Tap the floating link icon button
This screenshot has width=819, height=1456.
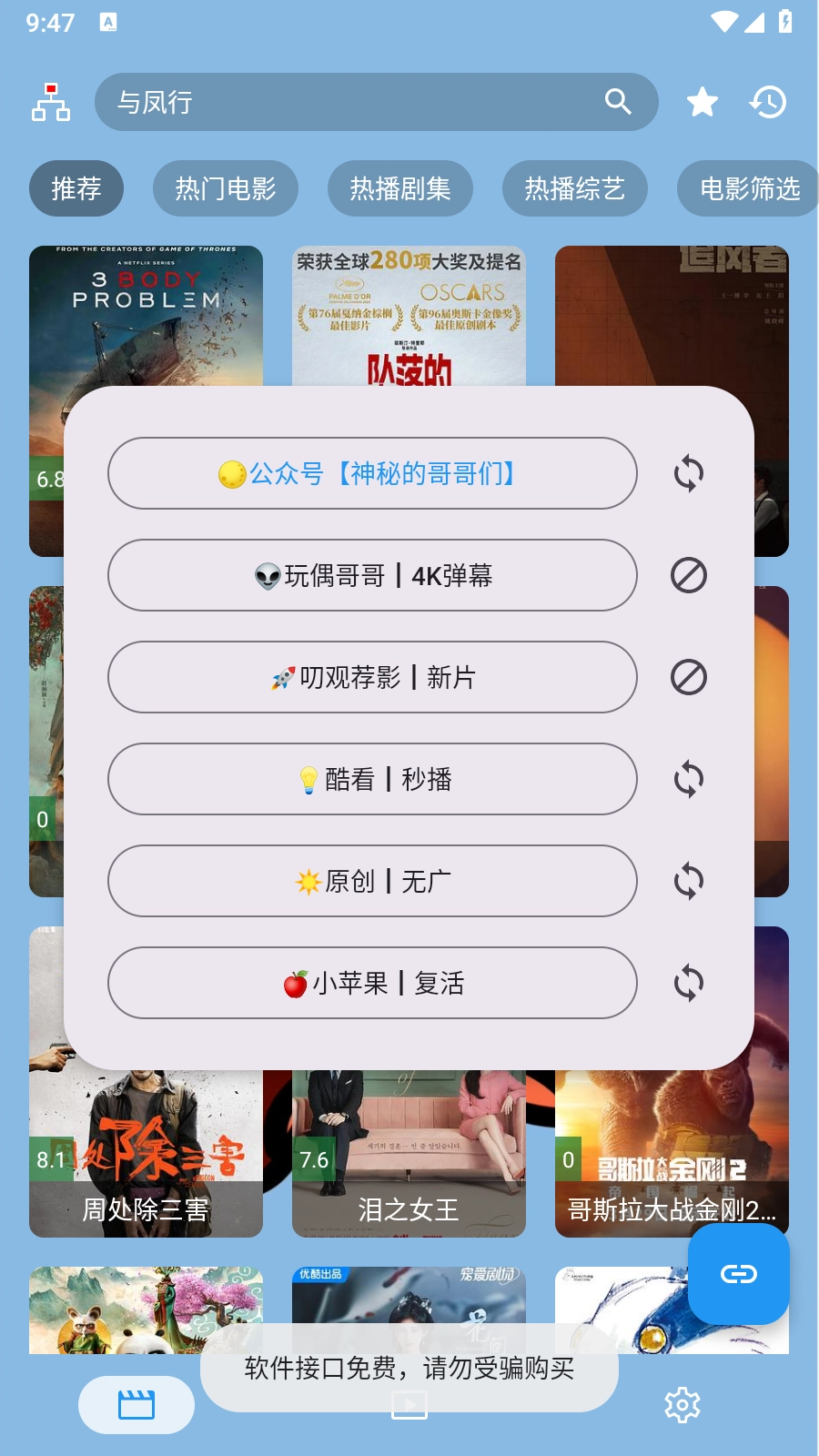pyautogui.click(x=738, y=1274)
